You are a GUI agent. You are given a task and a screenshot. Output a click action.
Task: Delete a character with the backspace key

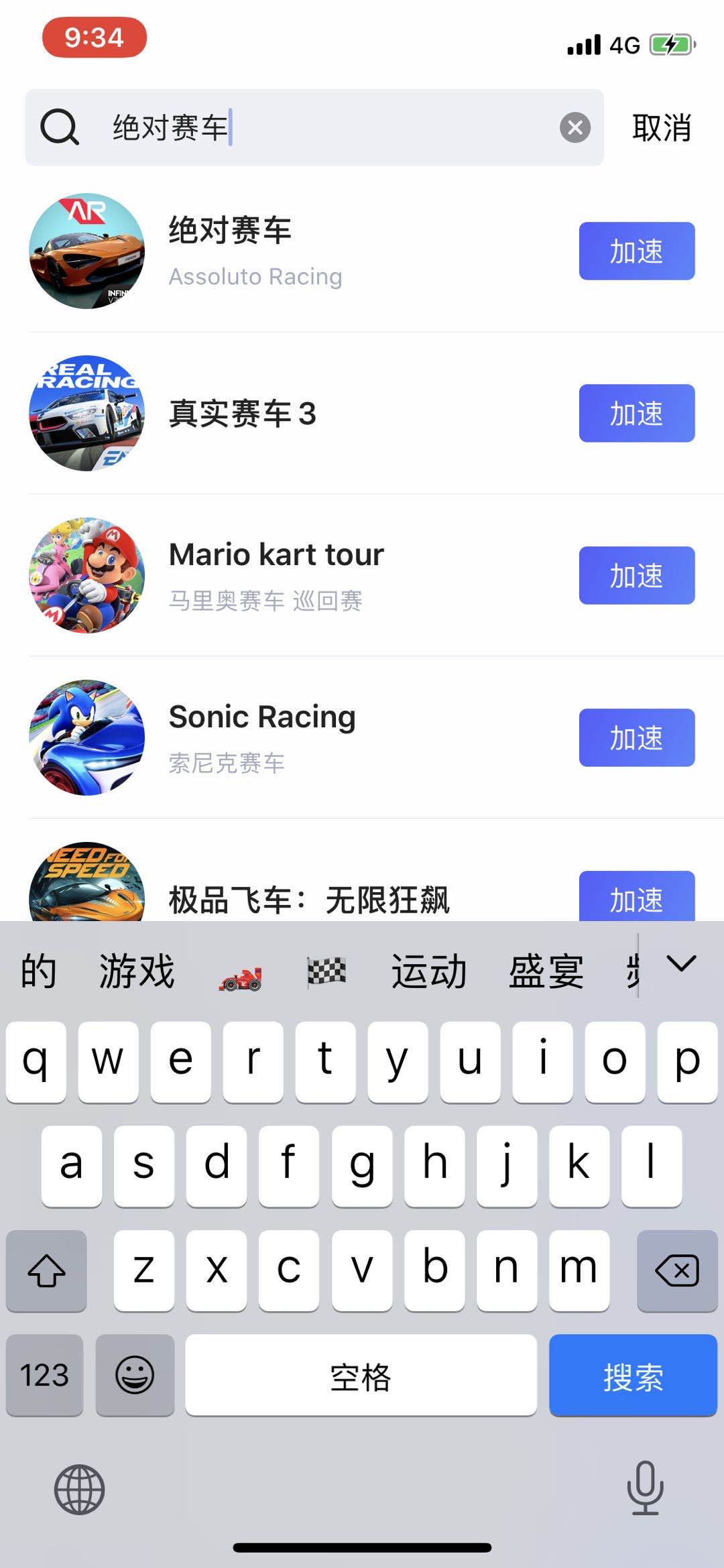coord(677,1270)
